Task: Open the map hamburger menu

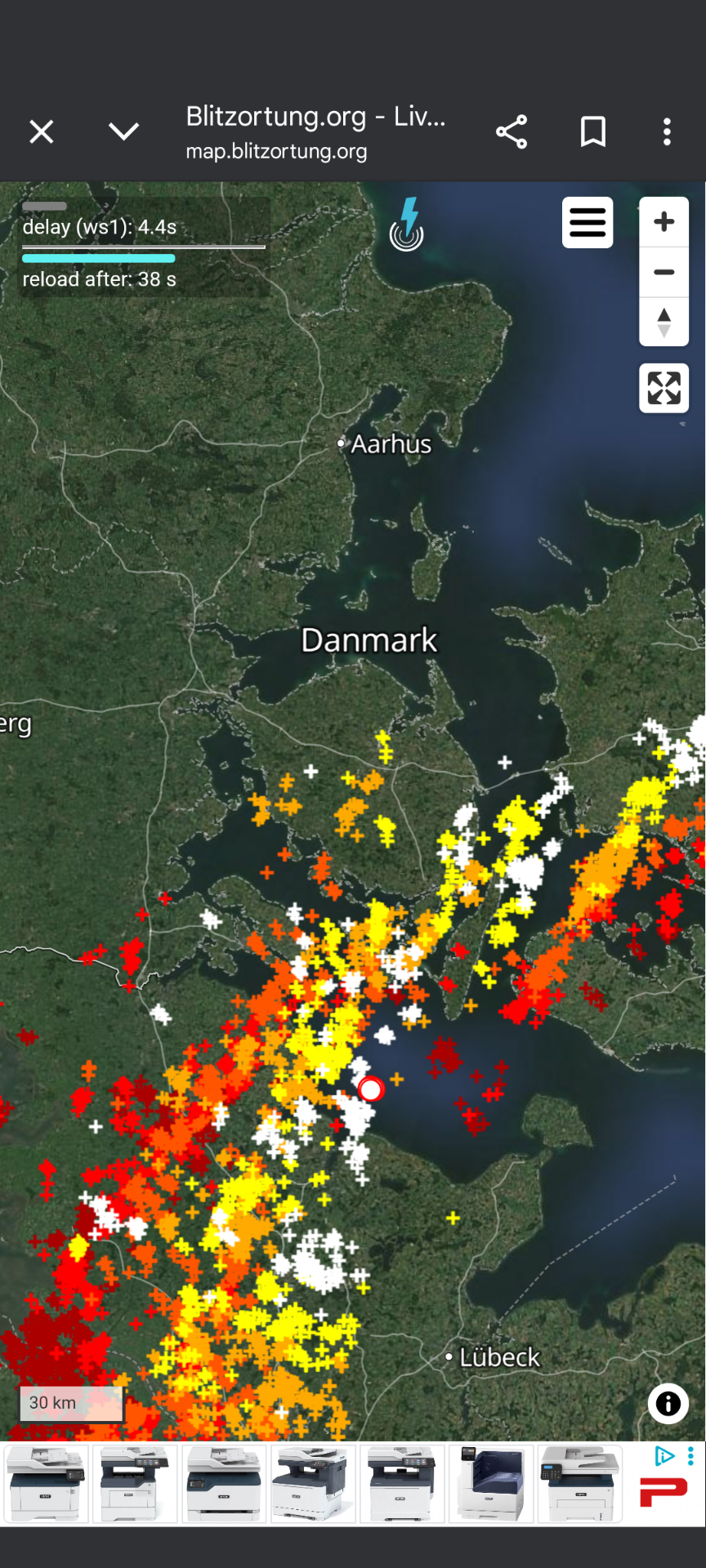Action: pyautogui.click(x=588, y=222)
